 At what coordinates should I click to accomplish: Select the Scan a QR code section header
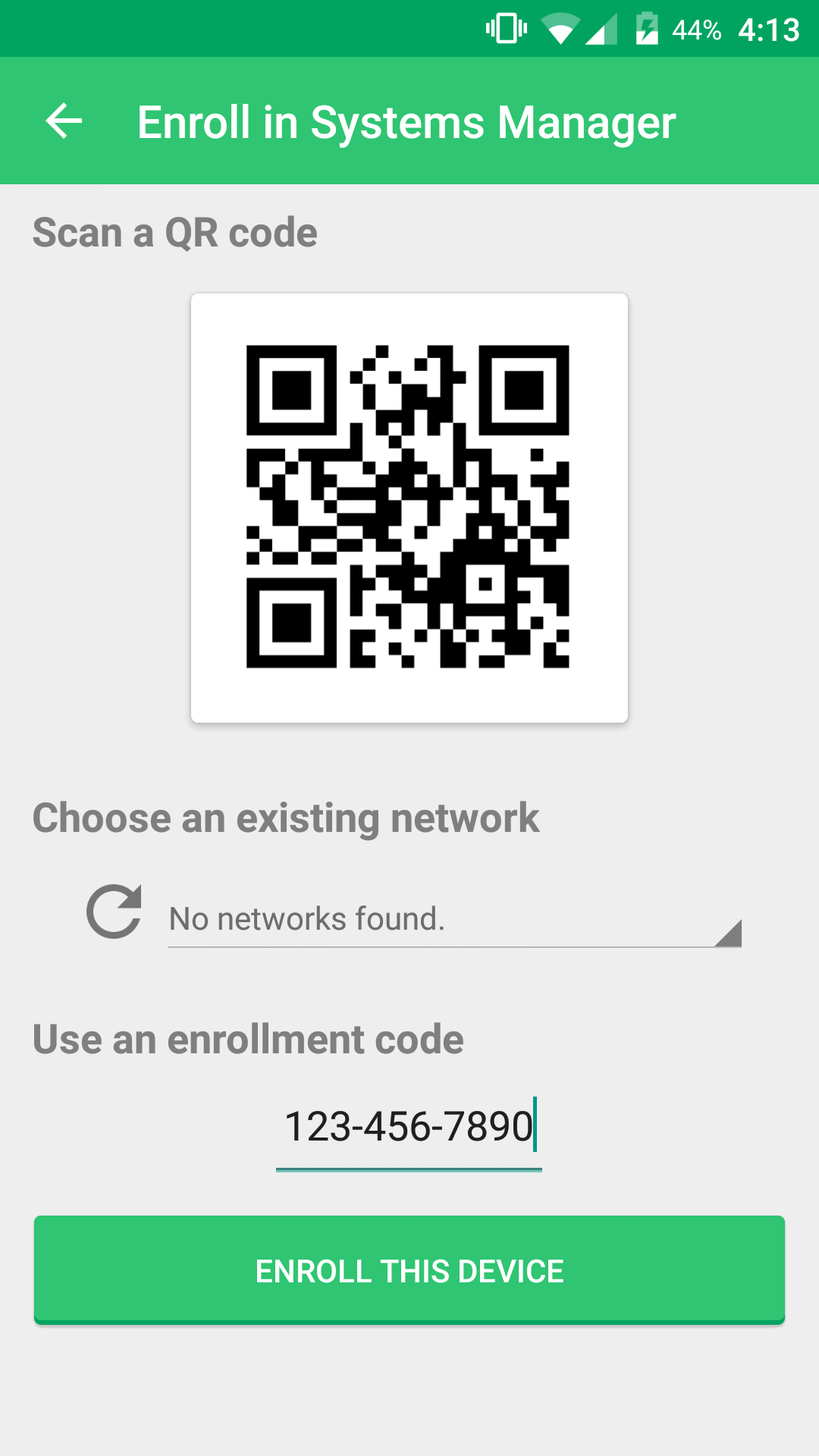tap(174, 232)
